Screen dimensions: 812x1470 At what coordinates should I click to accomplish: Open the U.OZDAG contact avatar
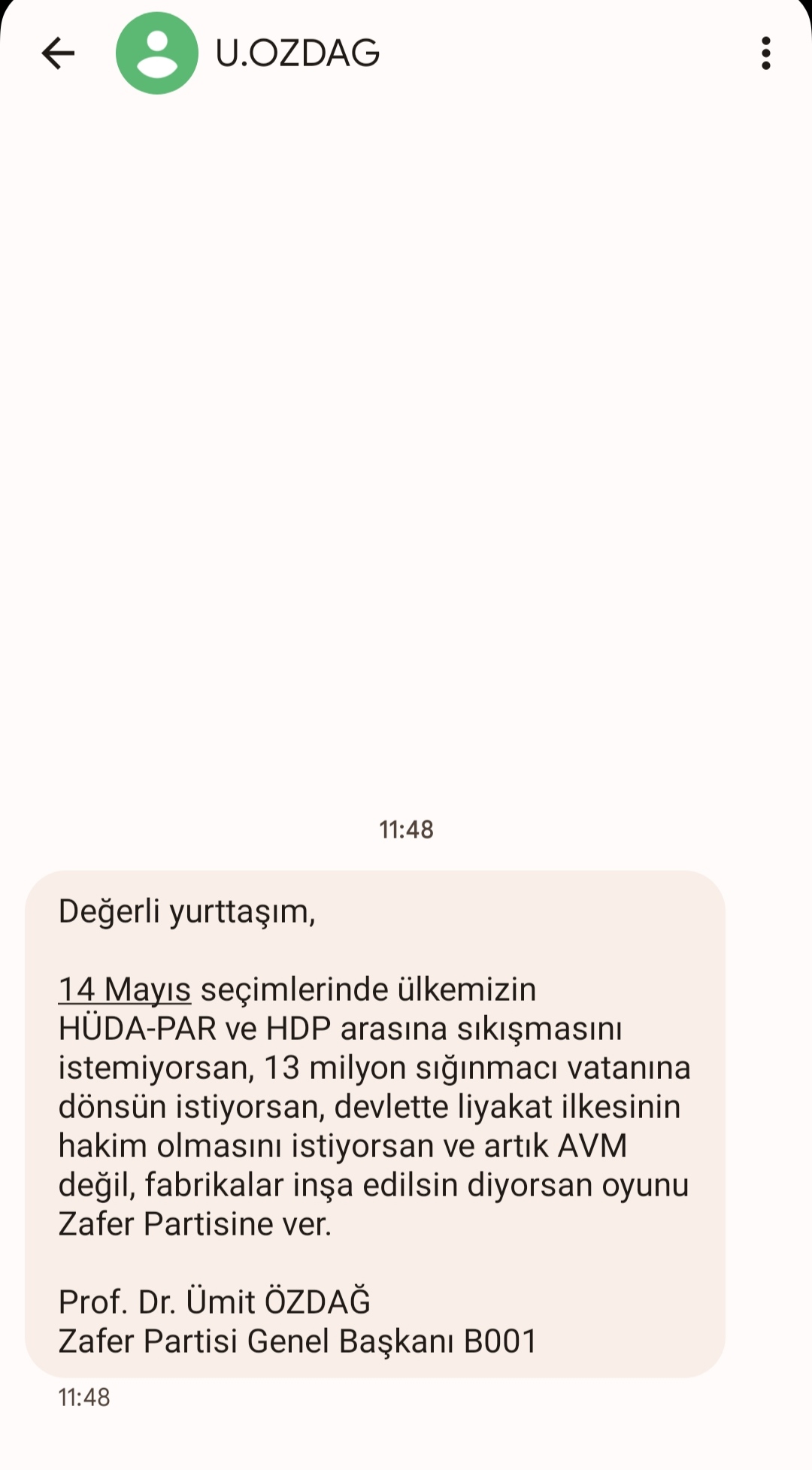tap(156, 53)
